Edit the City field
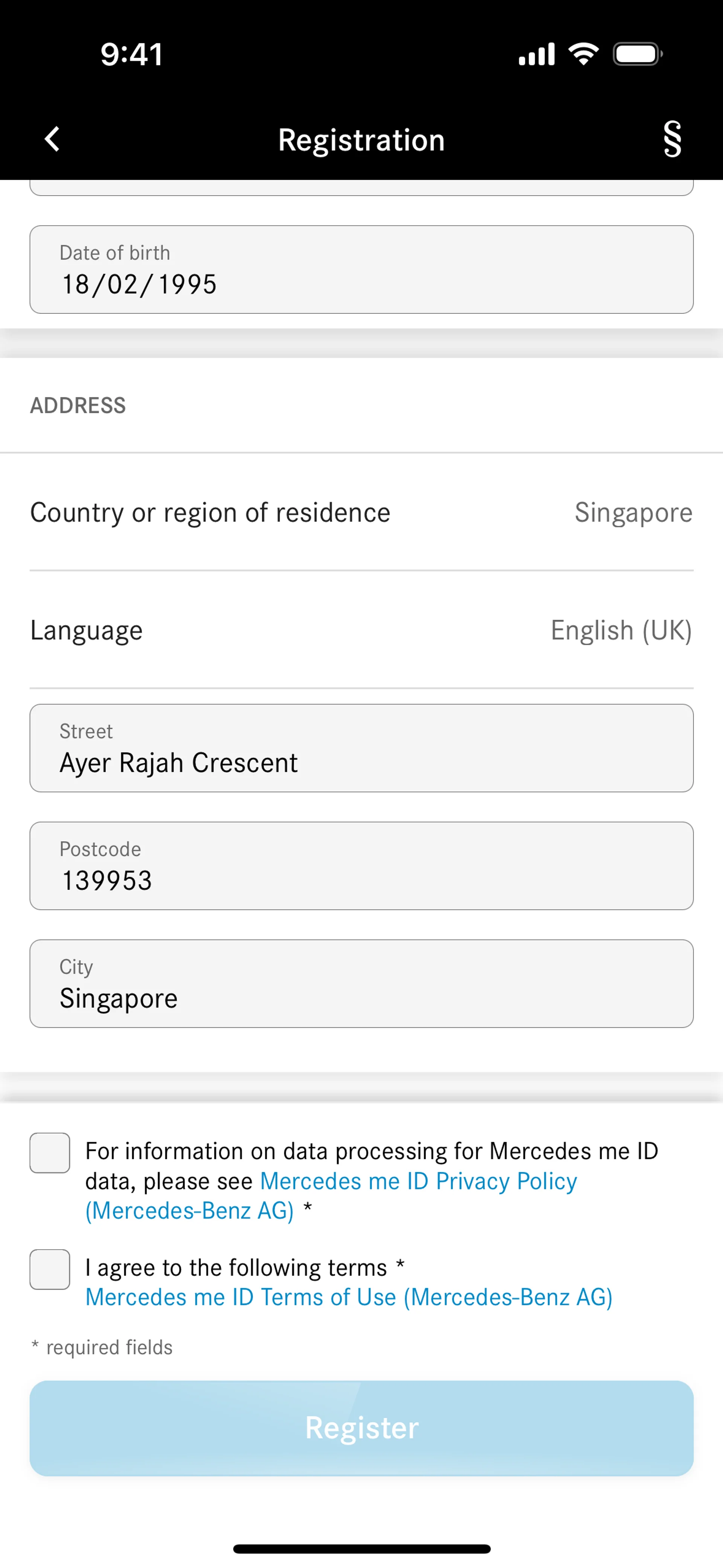This screenshot has height=1568, width=723. 361,984
